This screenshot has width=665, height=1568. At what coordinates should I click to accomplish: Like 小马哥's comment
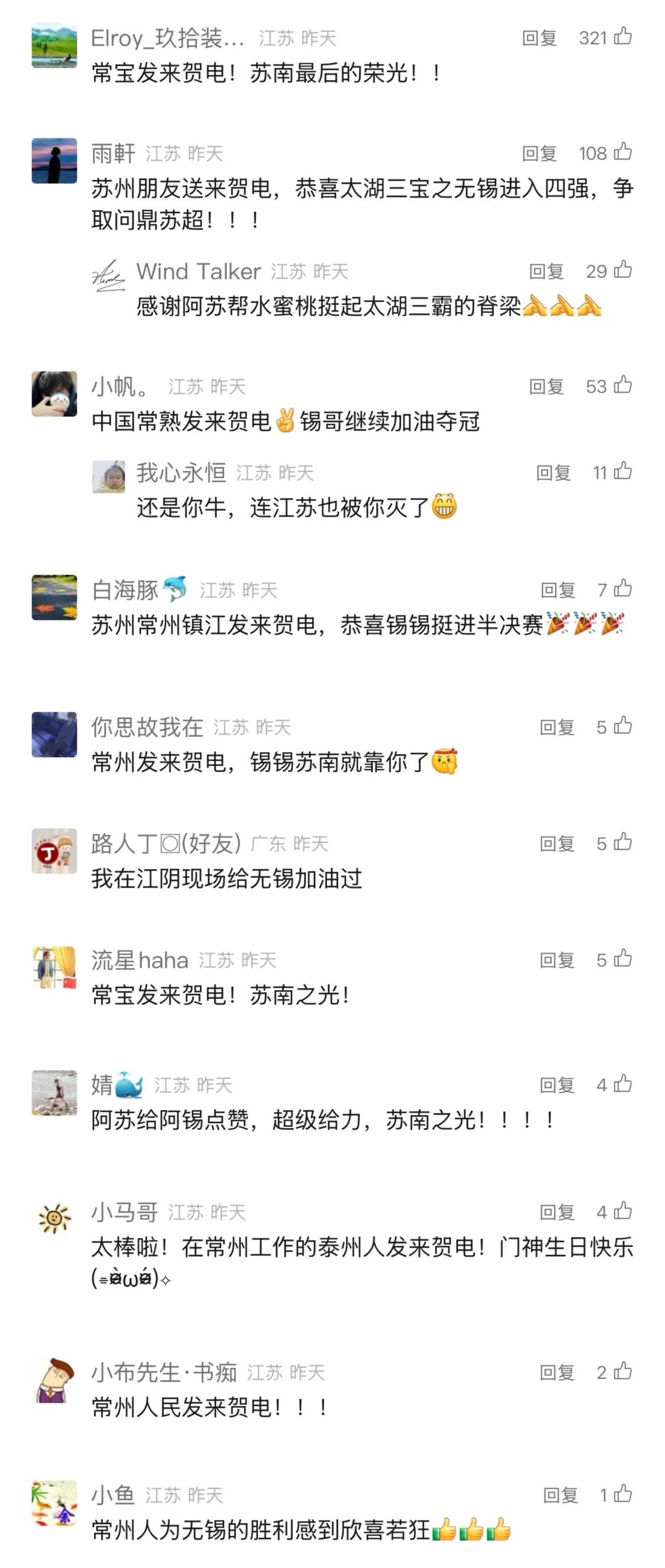point(623,1211)
